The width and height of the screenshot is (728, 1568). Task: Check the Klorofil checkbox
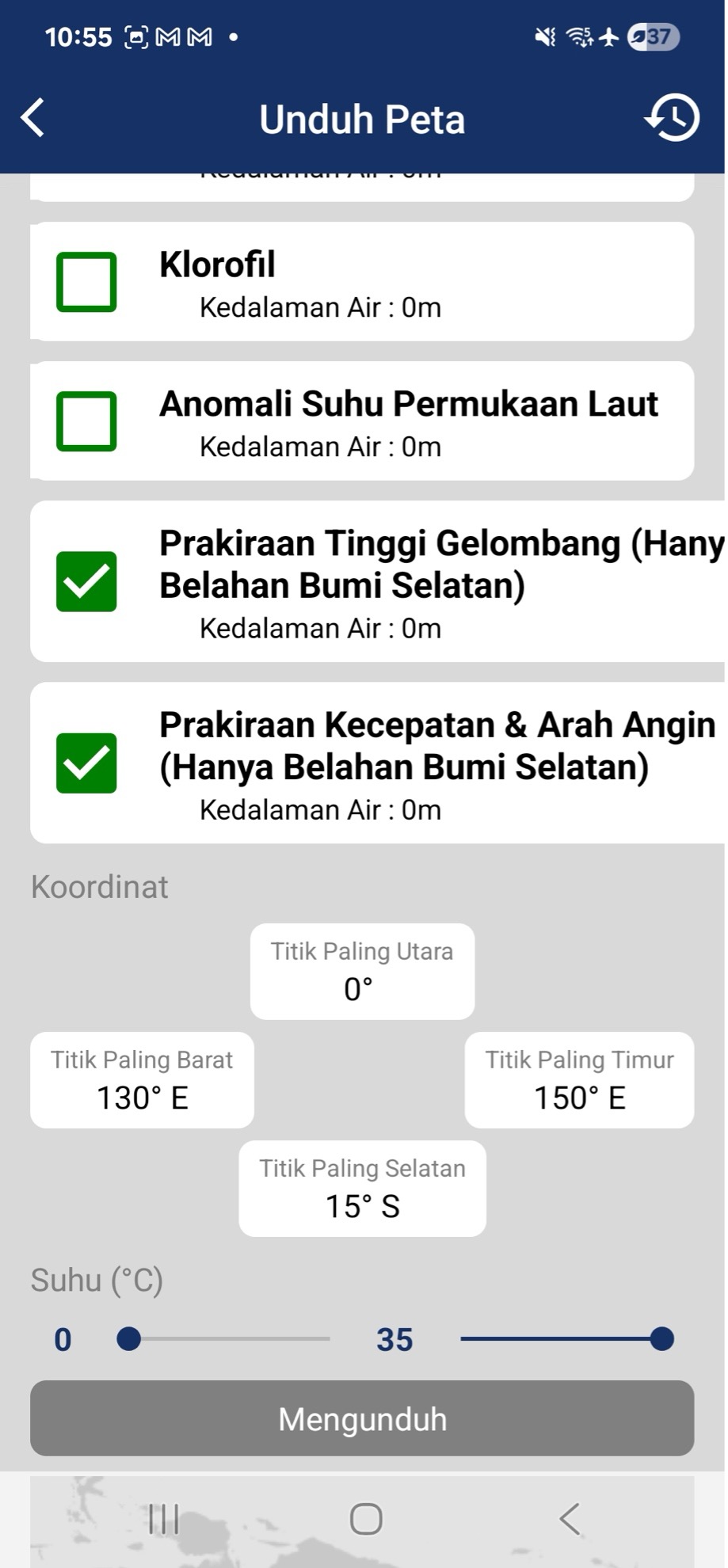[86, 282]
